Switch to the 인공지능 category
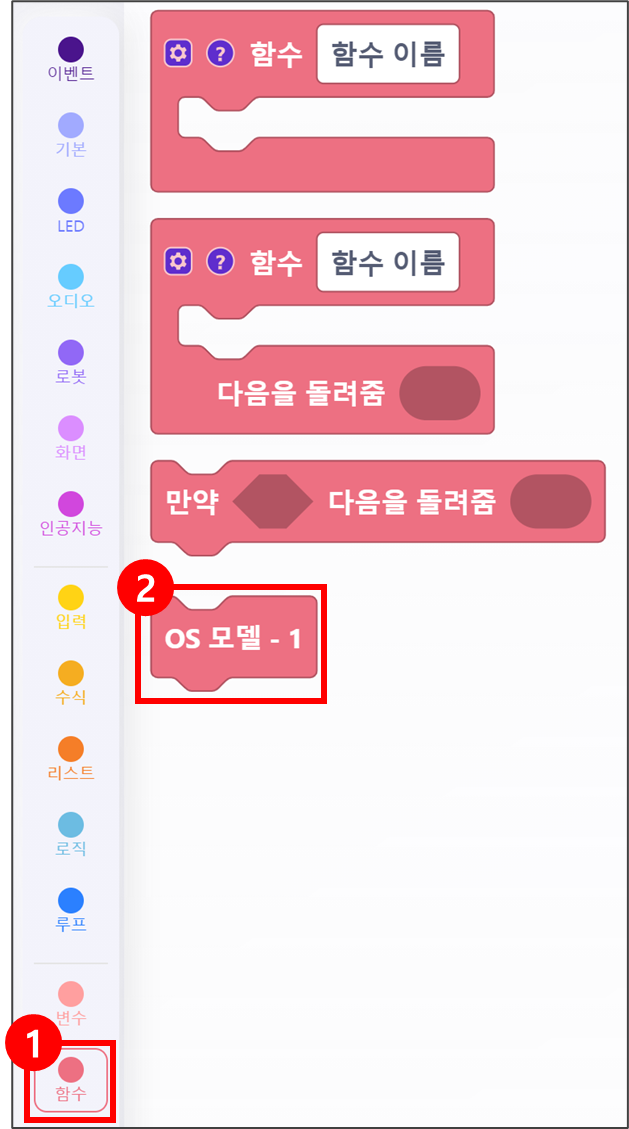The height and width of the screenshot is (1129, 629). (x=71, y=513)
